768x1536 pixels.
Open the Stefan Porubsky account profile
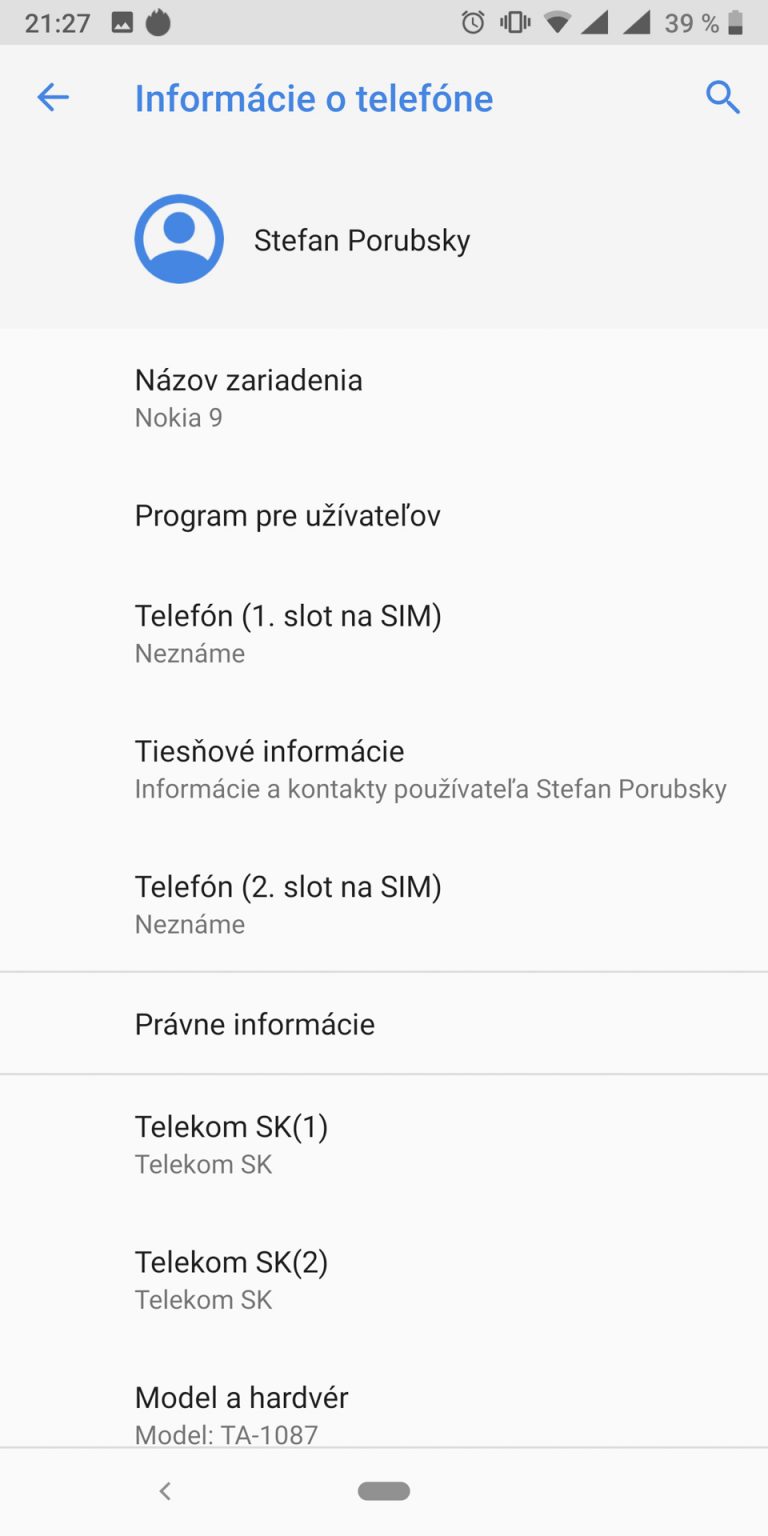pos(384,239)
